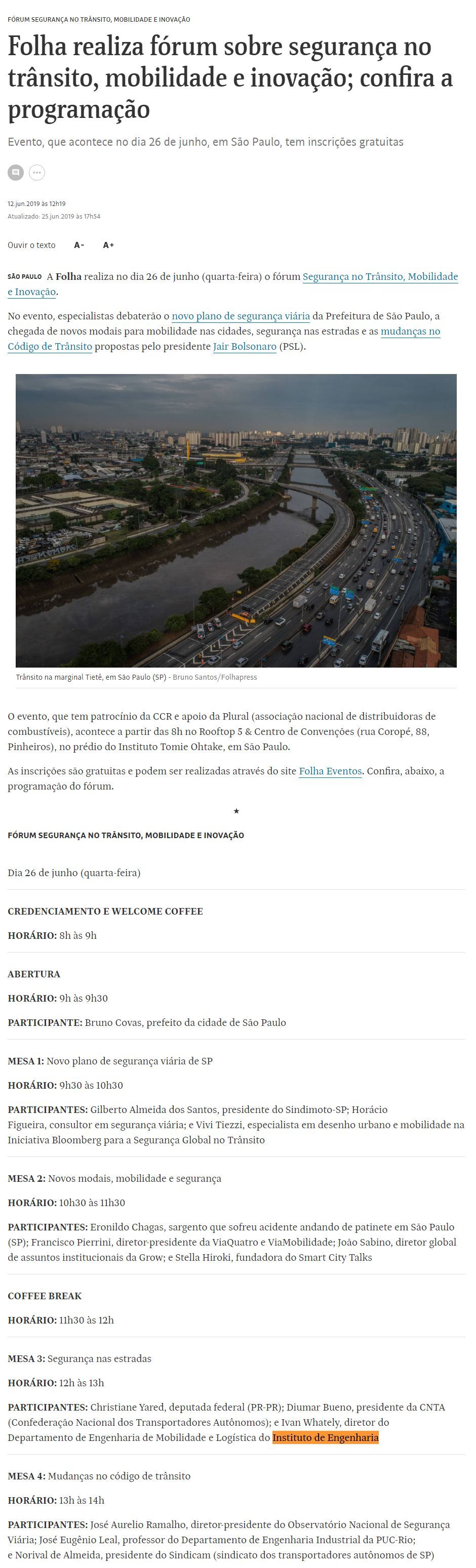
Task: Open novo plano de segurança viária link
Action: coord(241,316)
